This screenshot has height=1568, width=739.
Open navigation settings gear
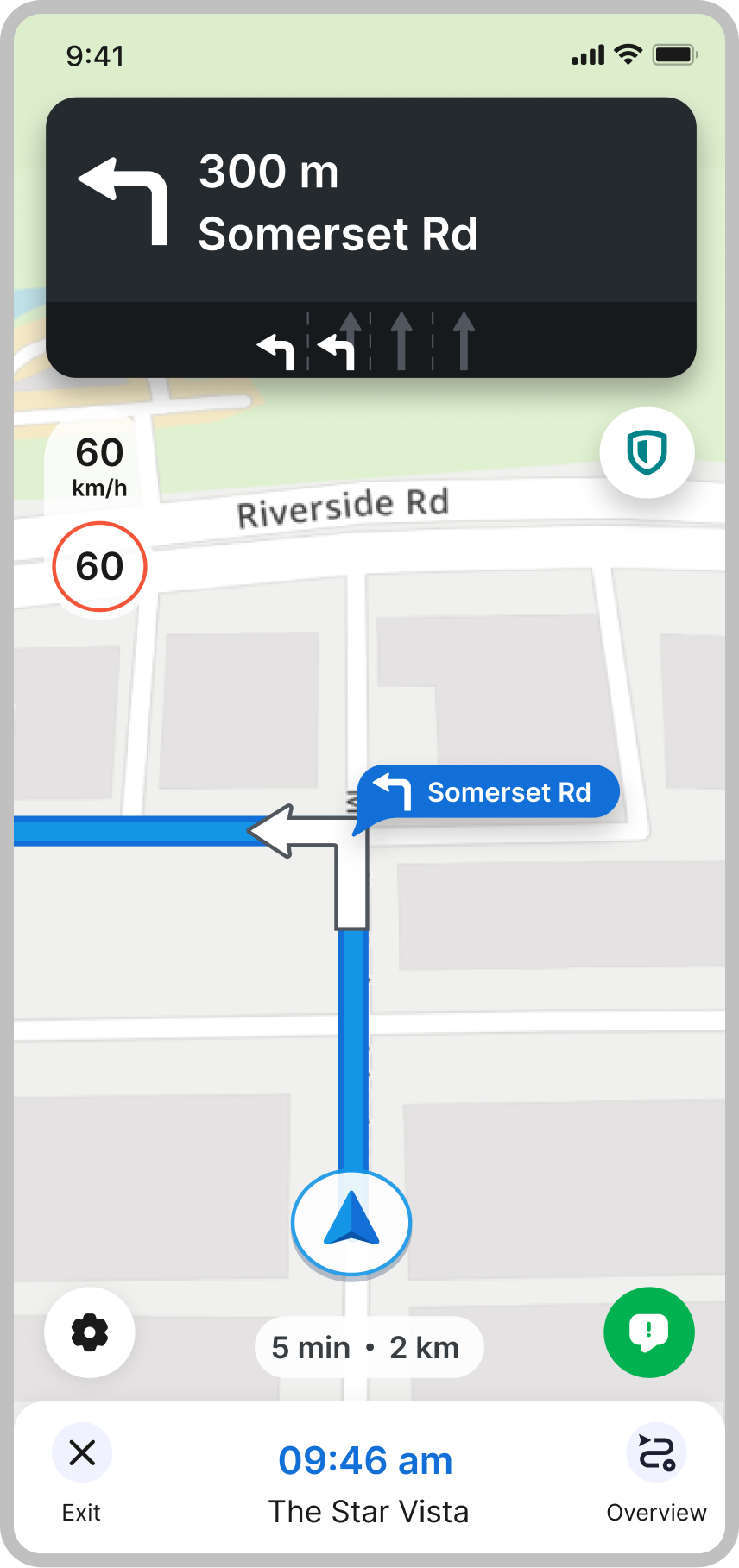[90, 1332]
